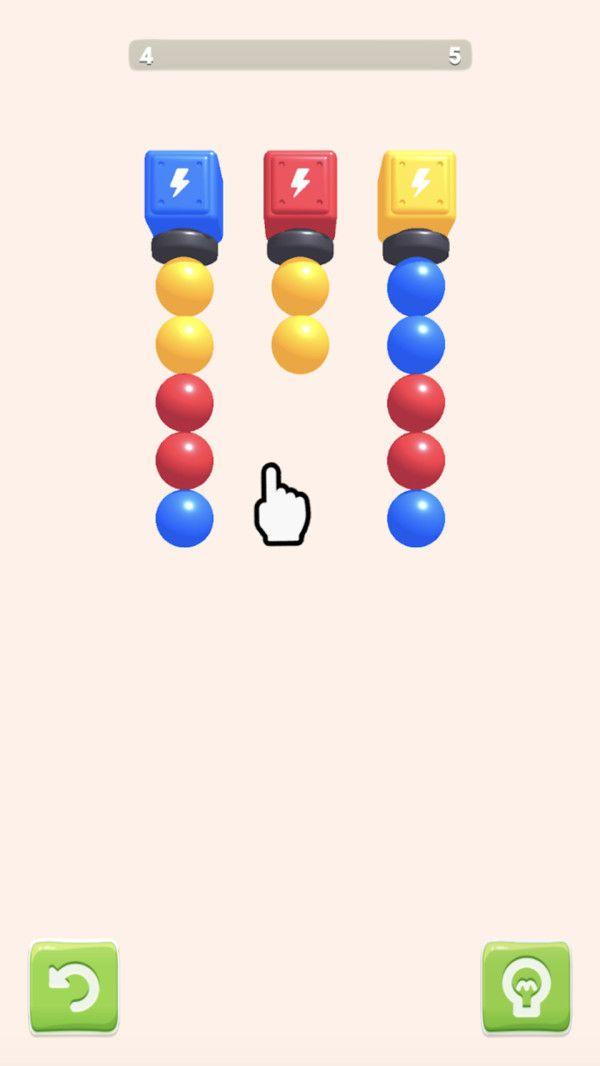
Task: Tap the undo arrow button
Action: pyautogui.click(x=74, y=987)
